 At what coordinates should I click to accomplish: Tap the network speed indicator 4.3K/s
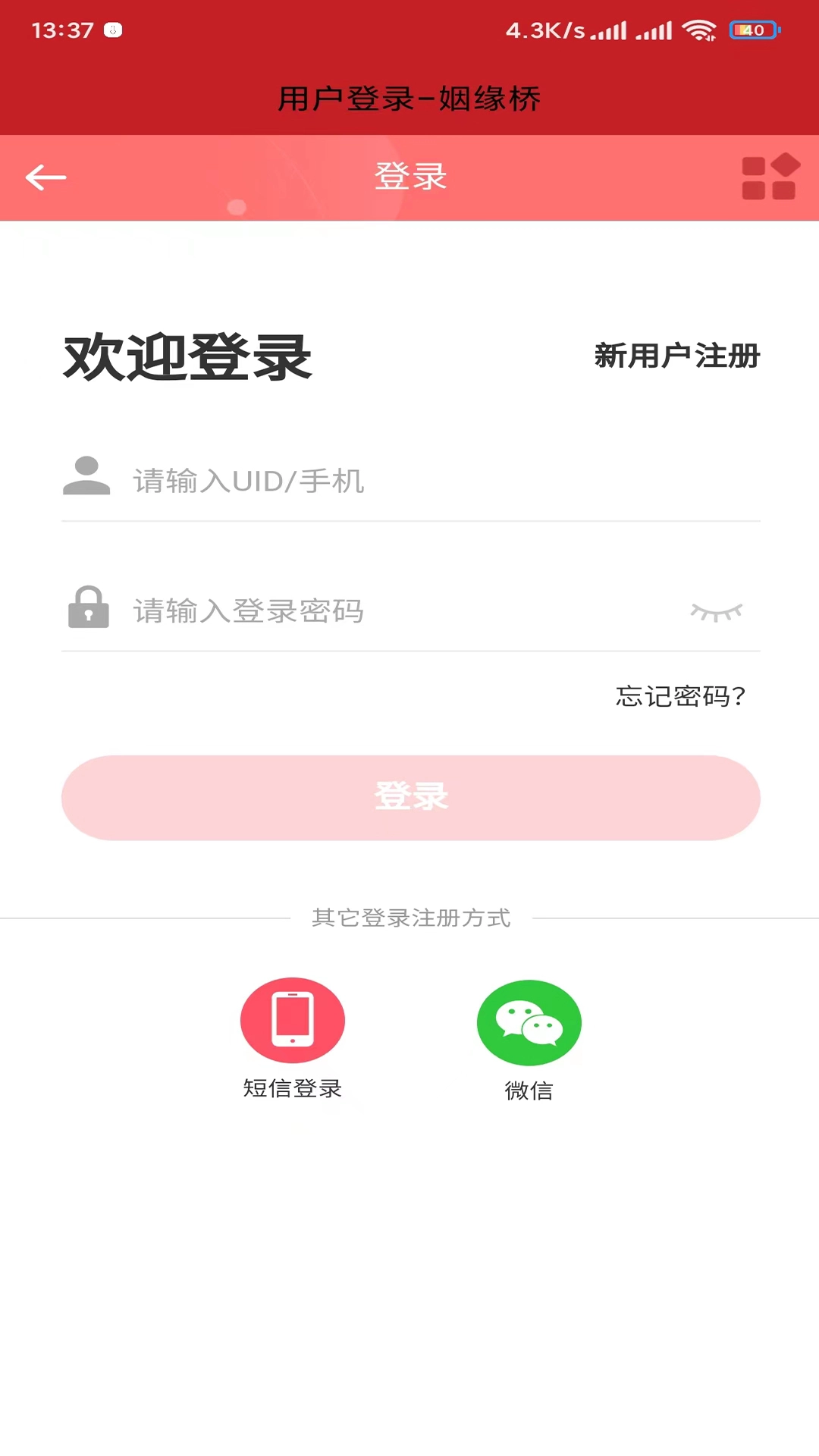click(x=543, y=29)
